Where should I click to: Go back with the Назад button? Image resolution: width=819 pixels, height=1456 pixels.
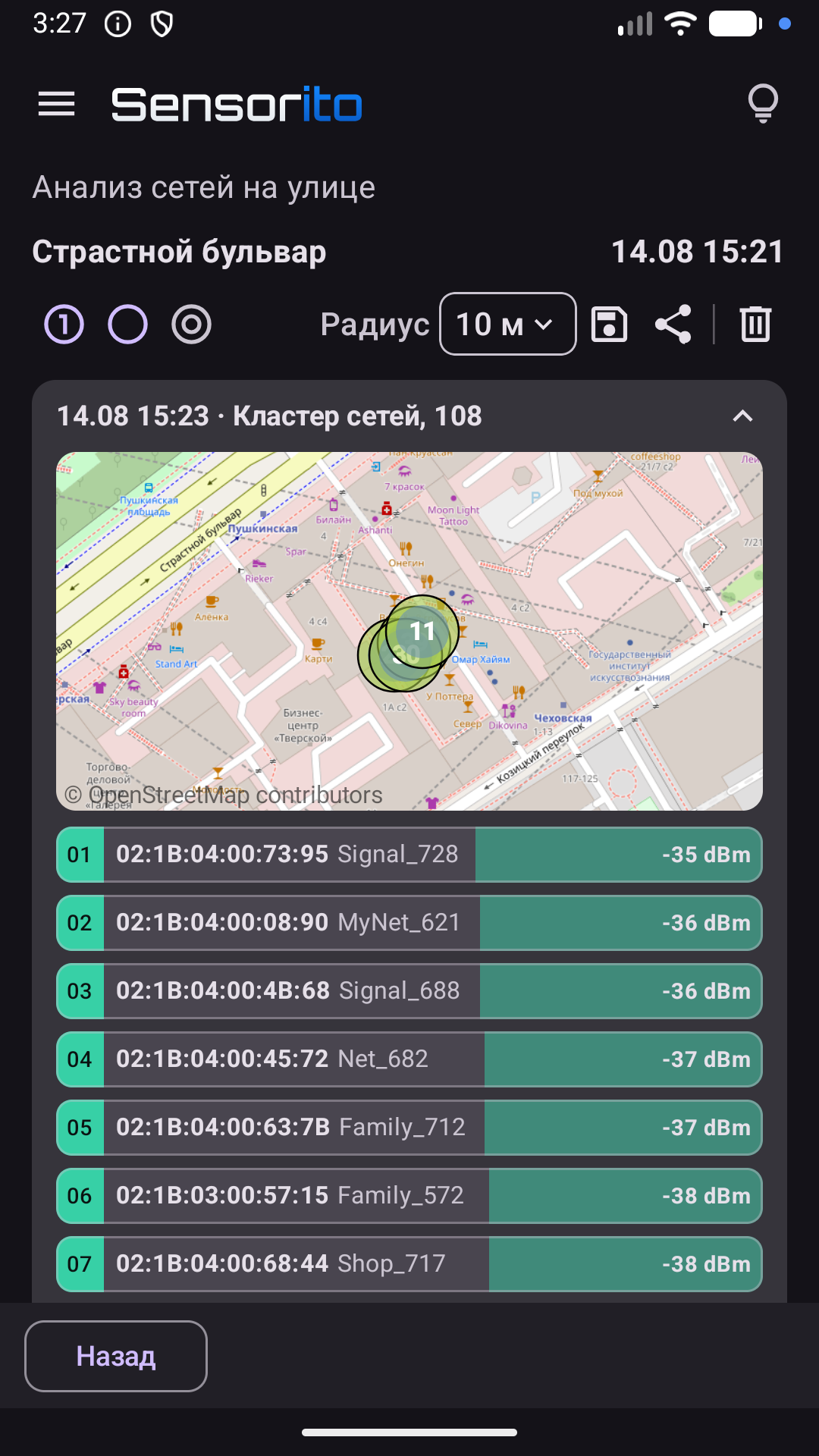(116, 1356)
